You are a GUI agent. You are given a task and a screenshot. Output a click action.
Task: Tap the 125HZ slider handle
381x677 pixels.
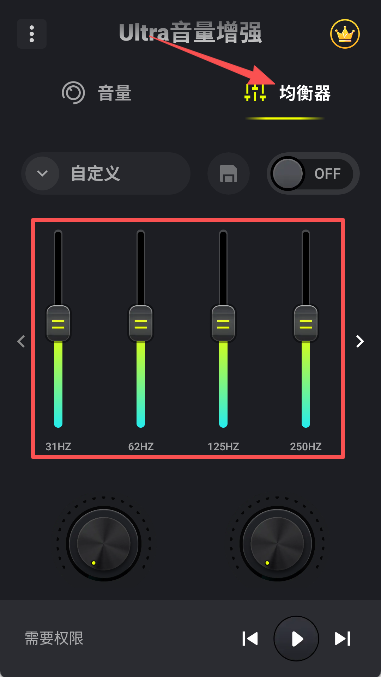[x=223, y=323]
